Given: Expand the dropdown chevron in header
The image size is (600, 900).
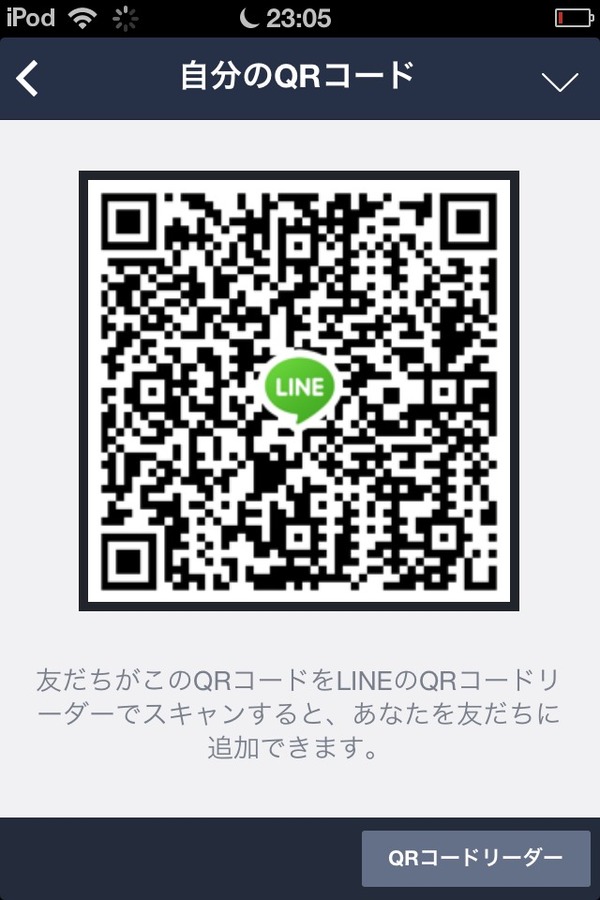Looking at the screenshot, I should (559, 82).
